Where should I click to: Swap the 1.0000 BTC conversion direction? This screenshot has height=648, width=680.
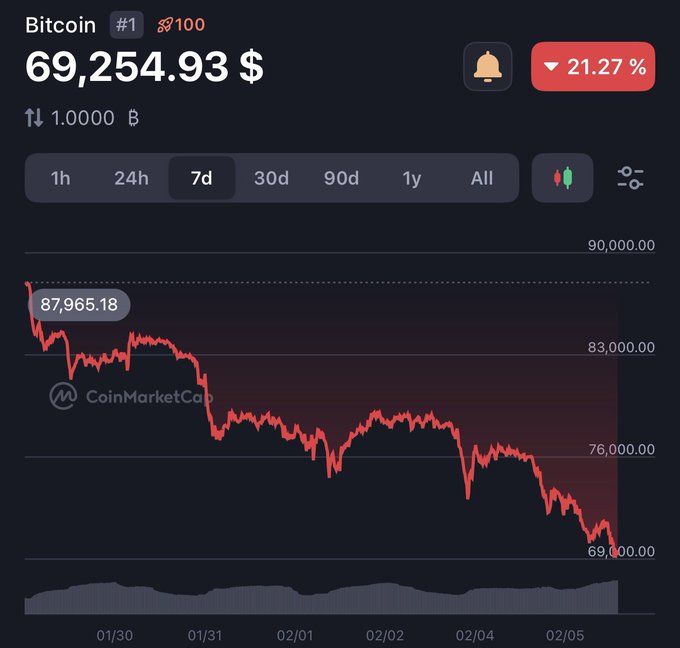point(34,118)
